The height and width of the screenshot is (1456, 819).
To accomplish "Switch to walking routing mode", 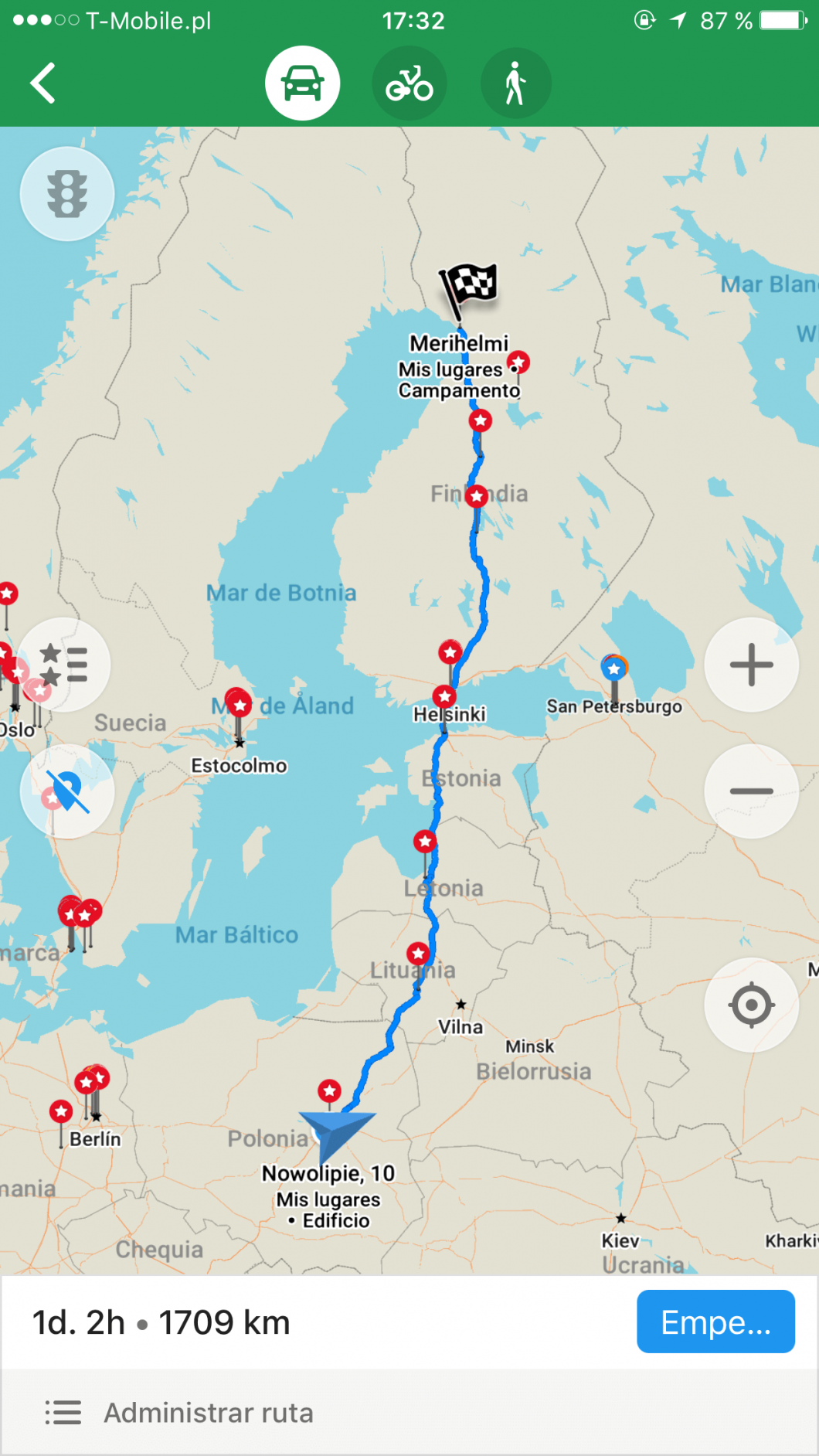I will tap(515, 83).
